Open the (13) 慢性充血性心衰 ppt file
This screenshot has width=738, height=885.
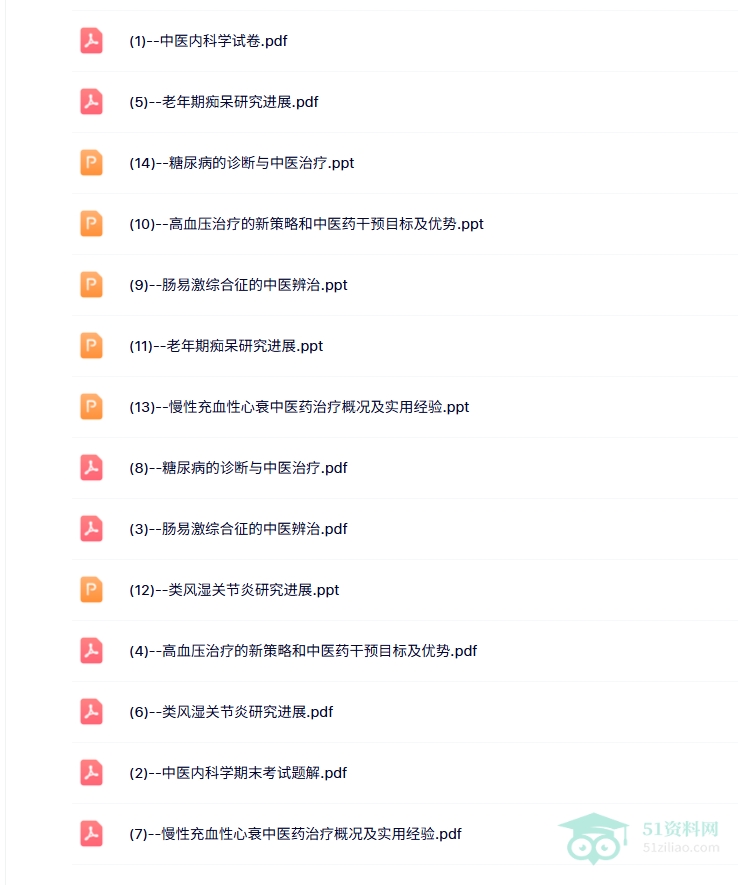pos(299,407)
